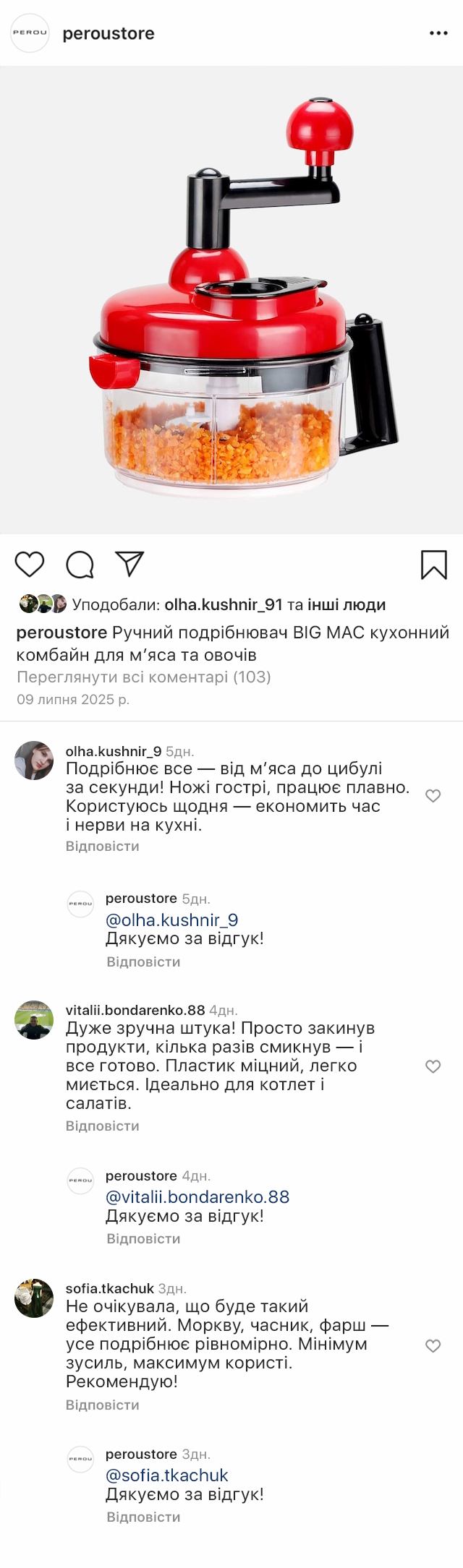Screen dimensions: 463x1568
Task: Open olha.kushnir_91 from the likes line
Action: click(x=223, y=604)
